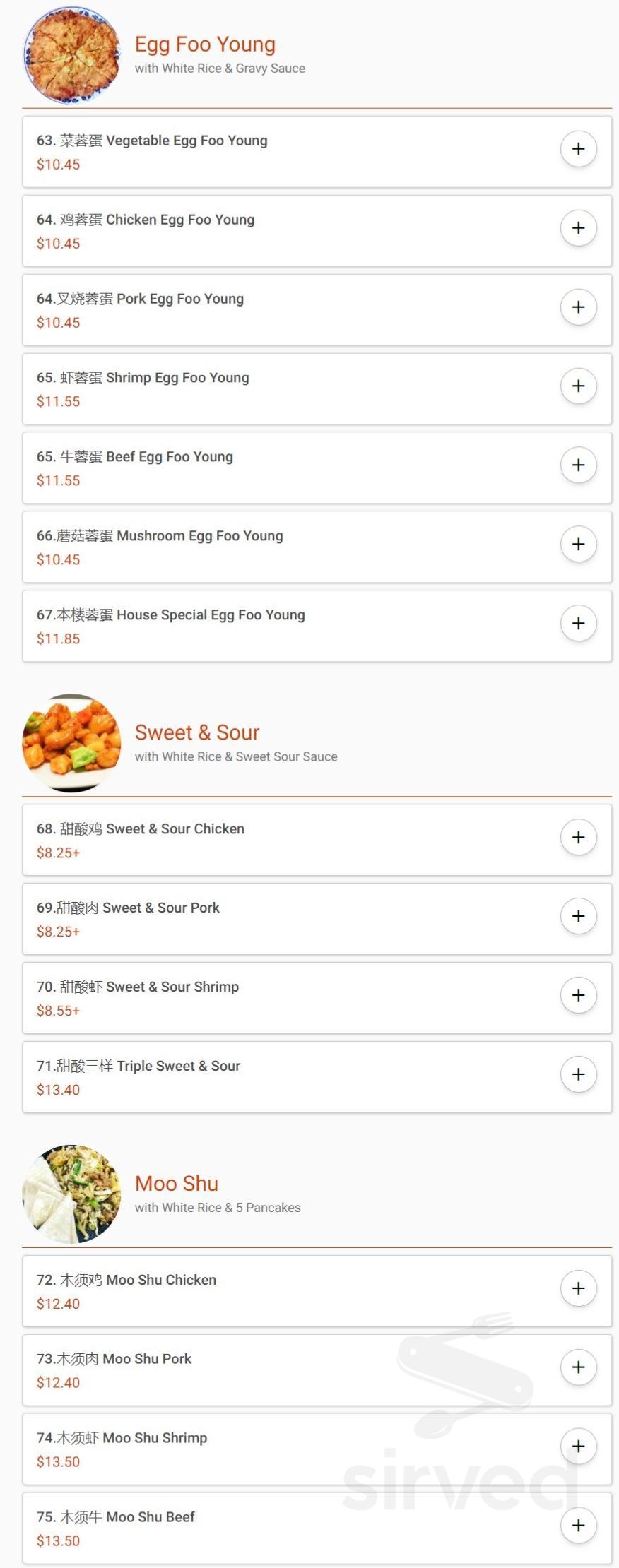Add House Special Egg Foo Young item

[x=579, y=623]
